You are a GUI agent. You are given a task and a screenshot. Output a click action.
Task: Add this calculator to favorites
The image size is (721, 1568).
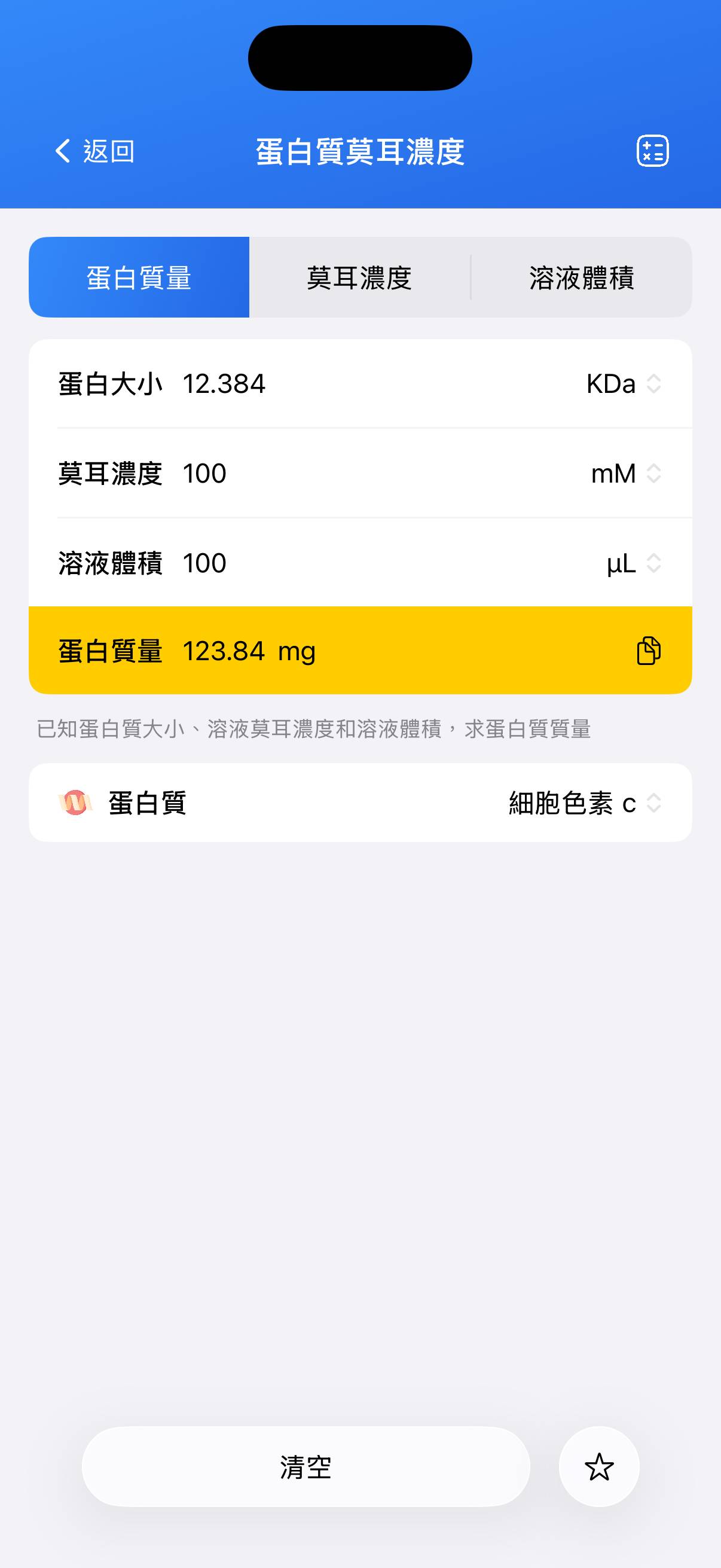(598, 1467)
